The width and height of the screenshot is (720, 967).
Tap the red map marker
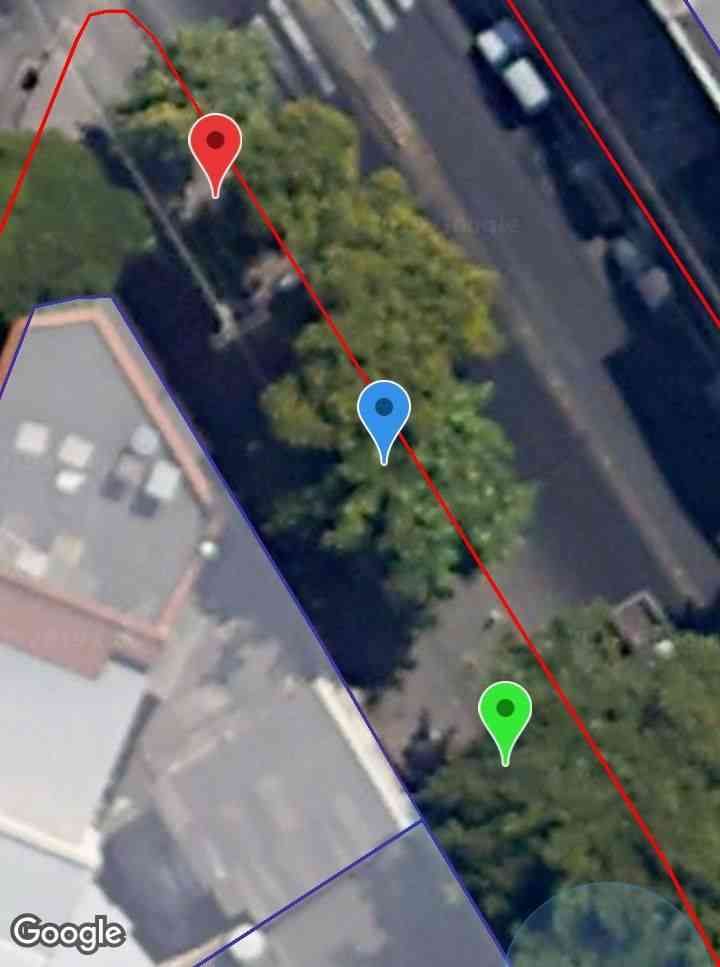215,146
